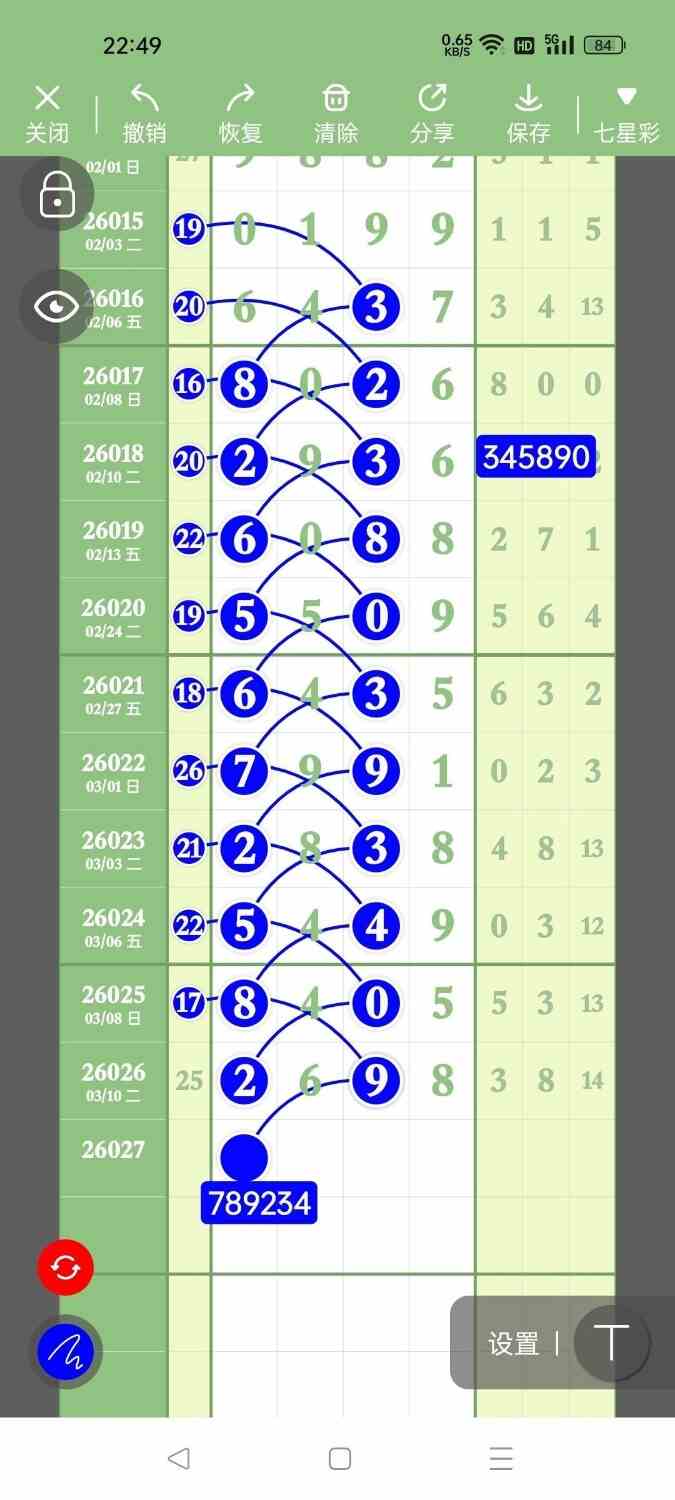Share the annotated chart

coord(432,113)
